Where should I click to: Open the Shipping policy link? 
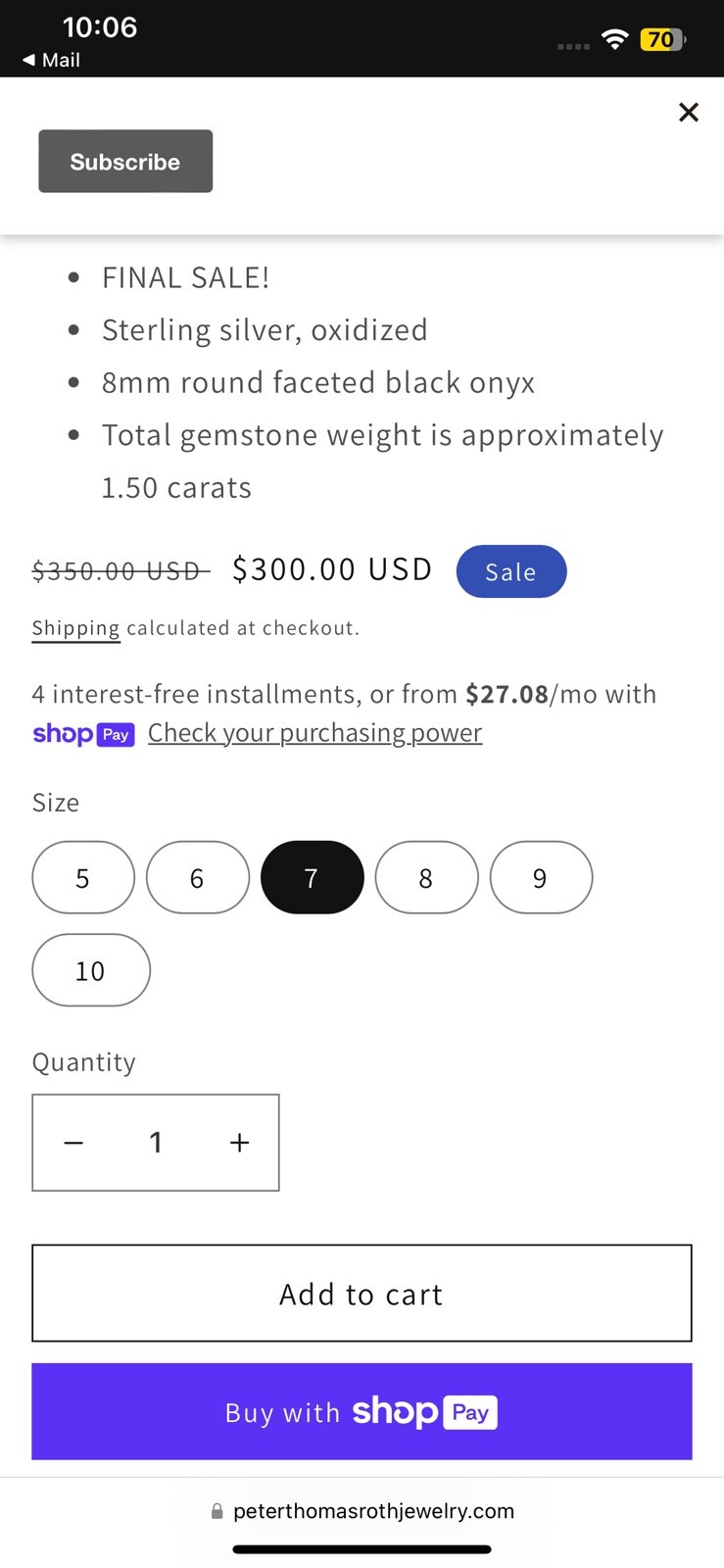point(75,628)
